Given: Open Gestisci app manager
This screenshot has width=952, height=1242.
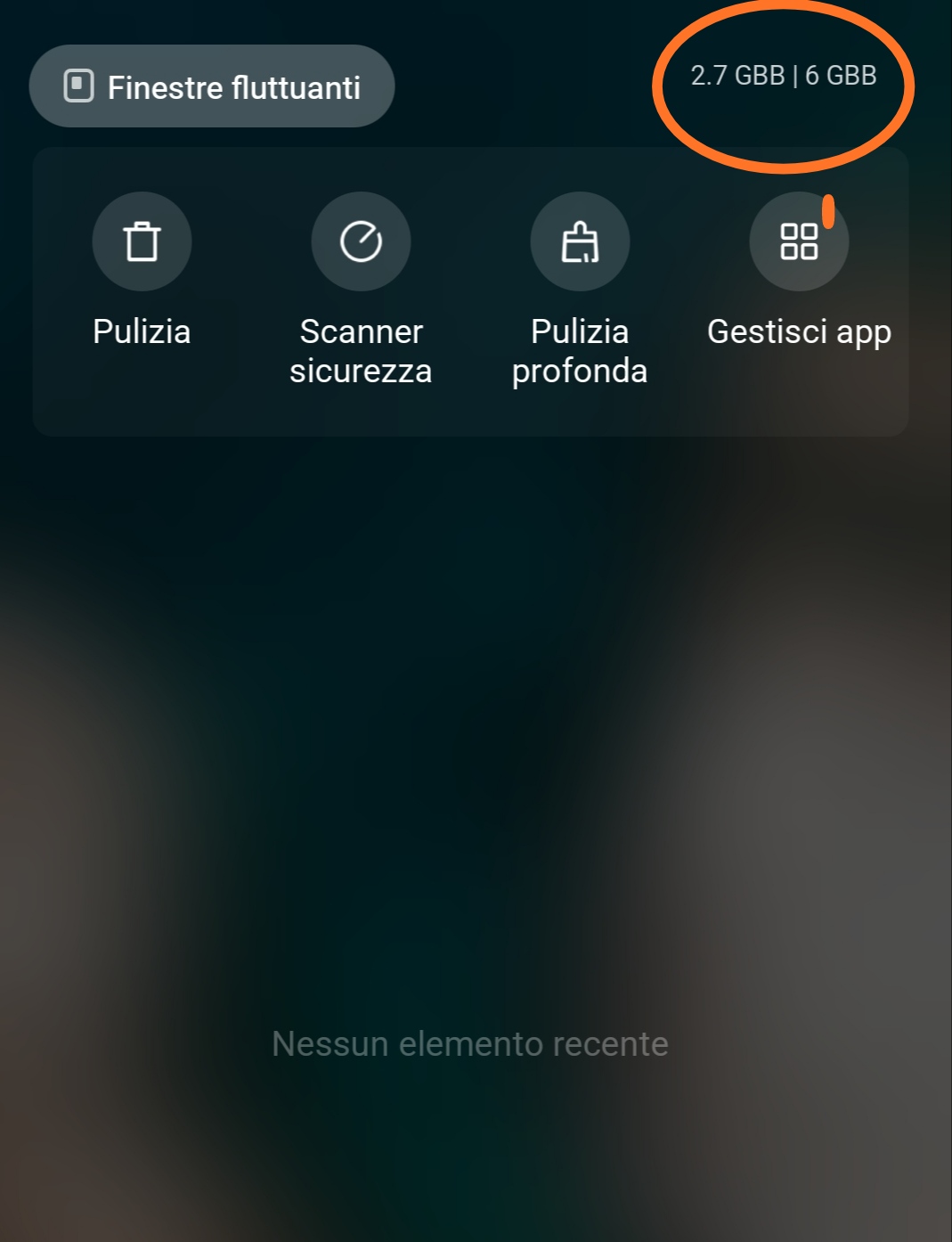Looking at the screenshot, I should point(798,241).
